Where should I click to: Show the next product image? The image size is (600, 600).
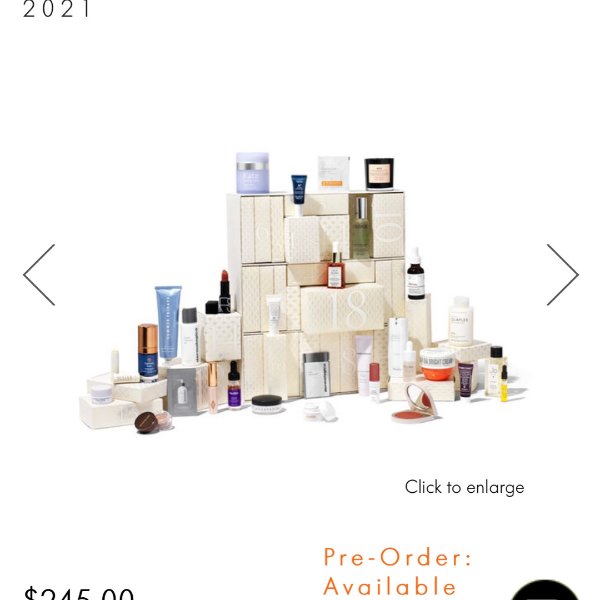click(x=562, y=275)
